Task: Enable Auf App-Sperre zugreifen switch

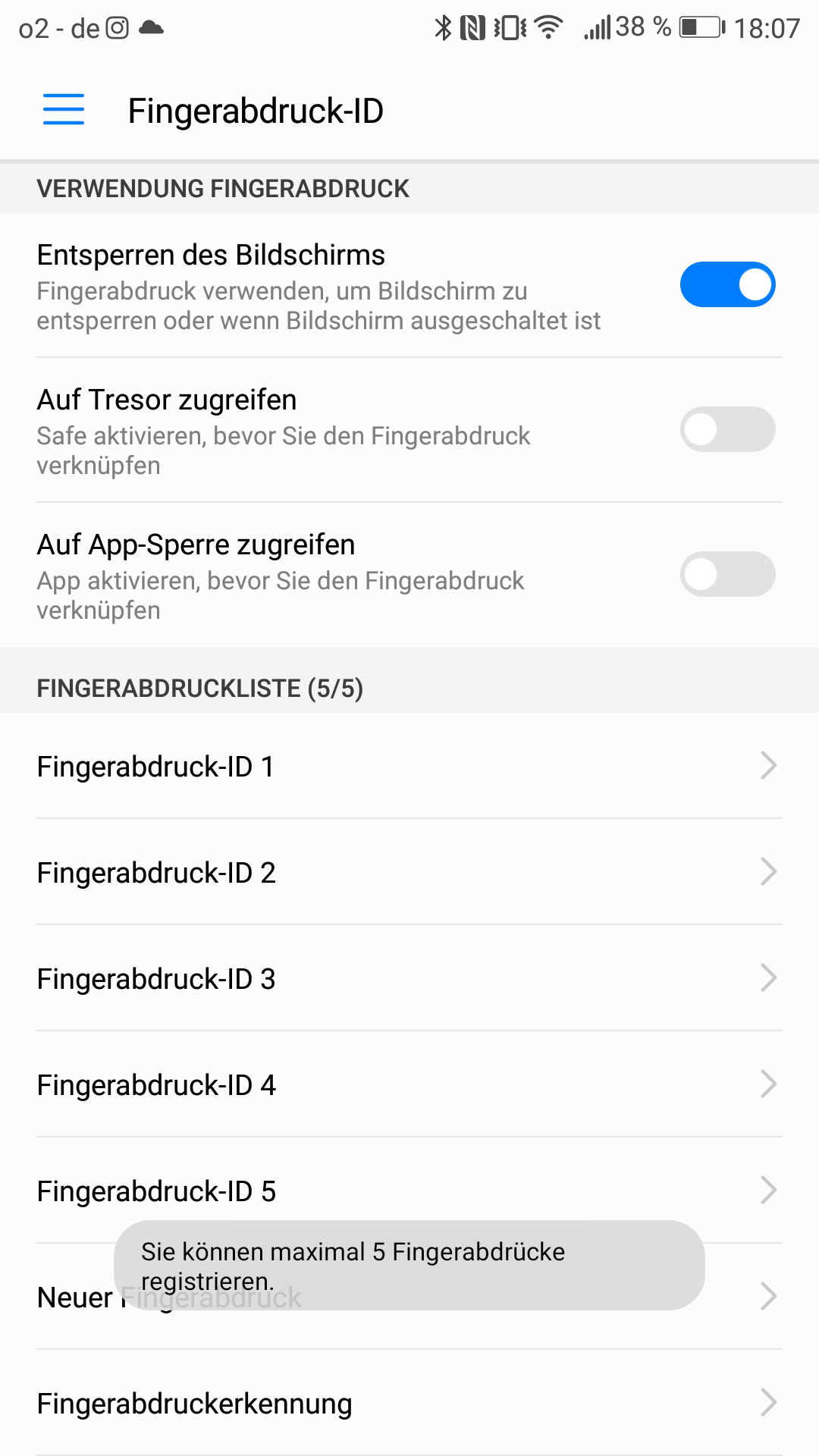Action: click(x=726, y=574)
